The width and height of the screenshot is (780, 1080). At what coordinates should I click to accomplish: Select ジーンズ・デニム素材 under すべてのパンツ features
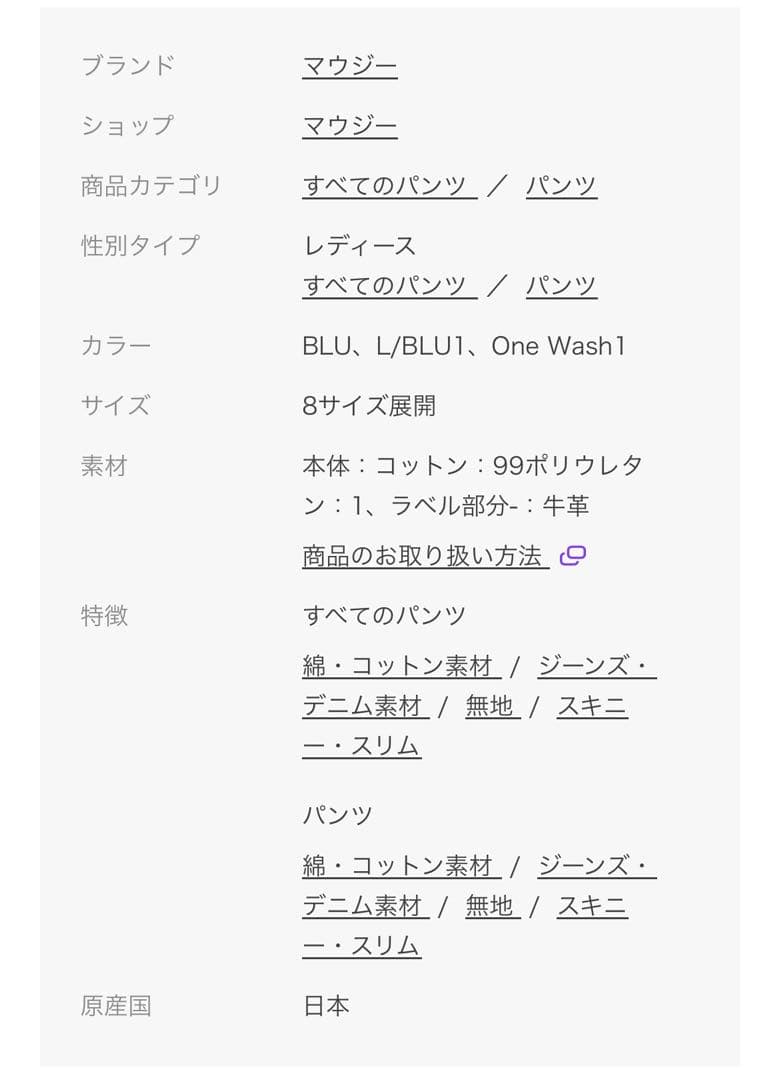point(595,666)
